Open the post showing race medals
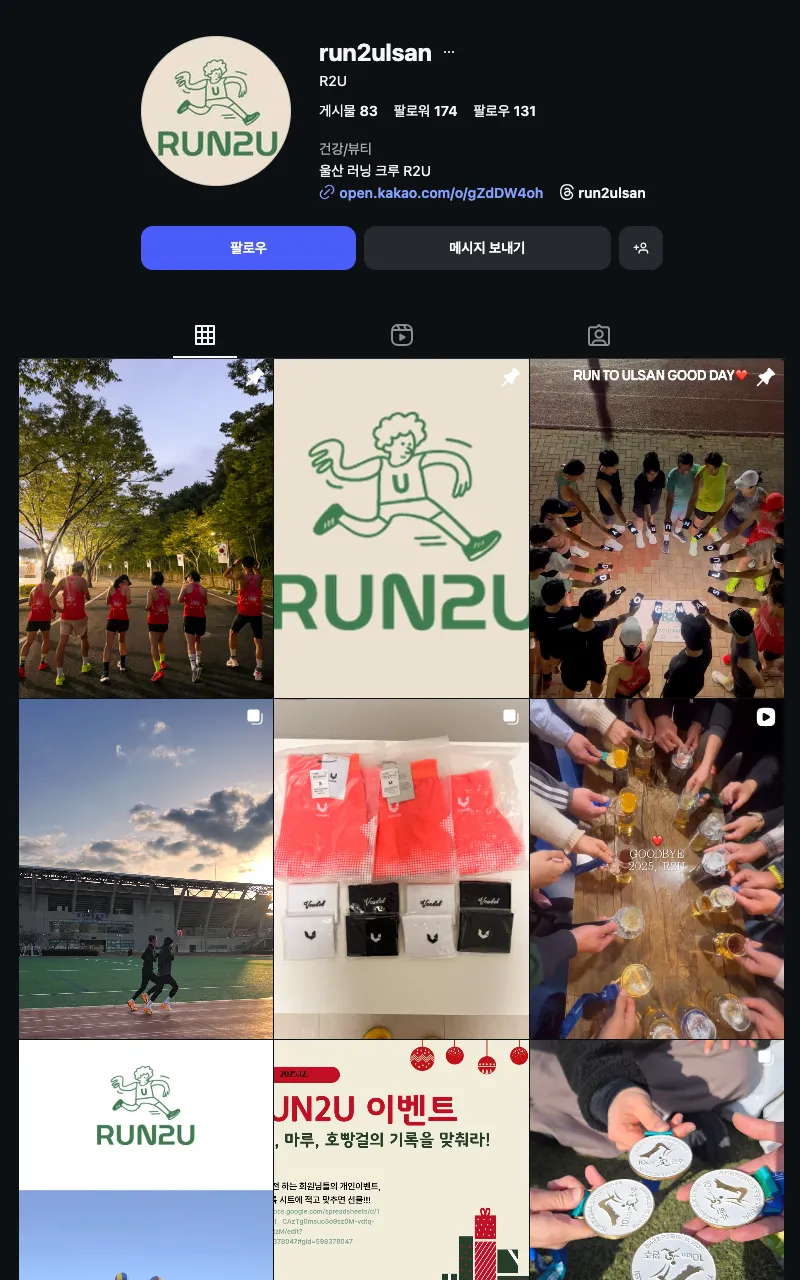Viewport: 800px width, 1280px height. coord(657,1160)
